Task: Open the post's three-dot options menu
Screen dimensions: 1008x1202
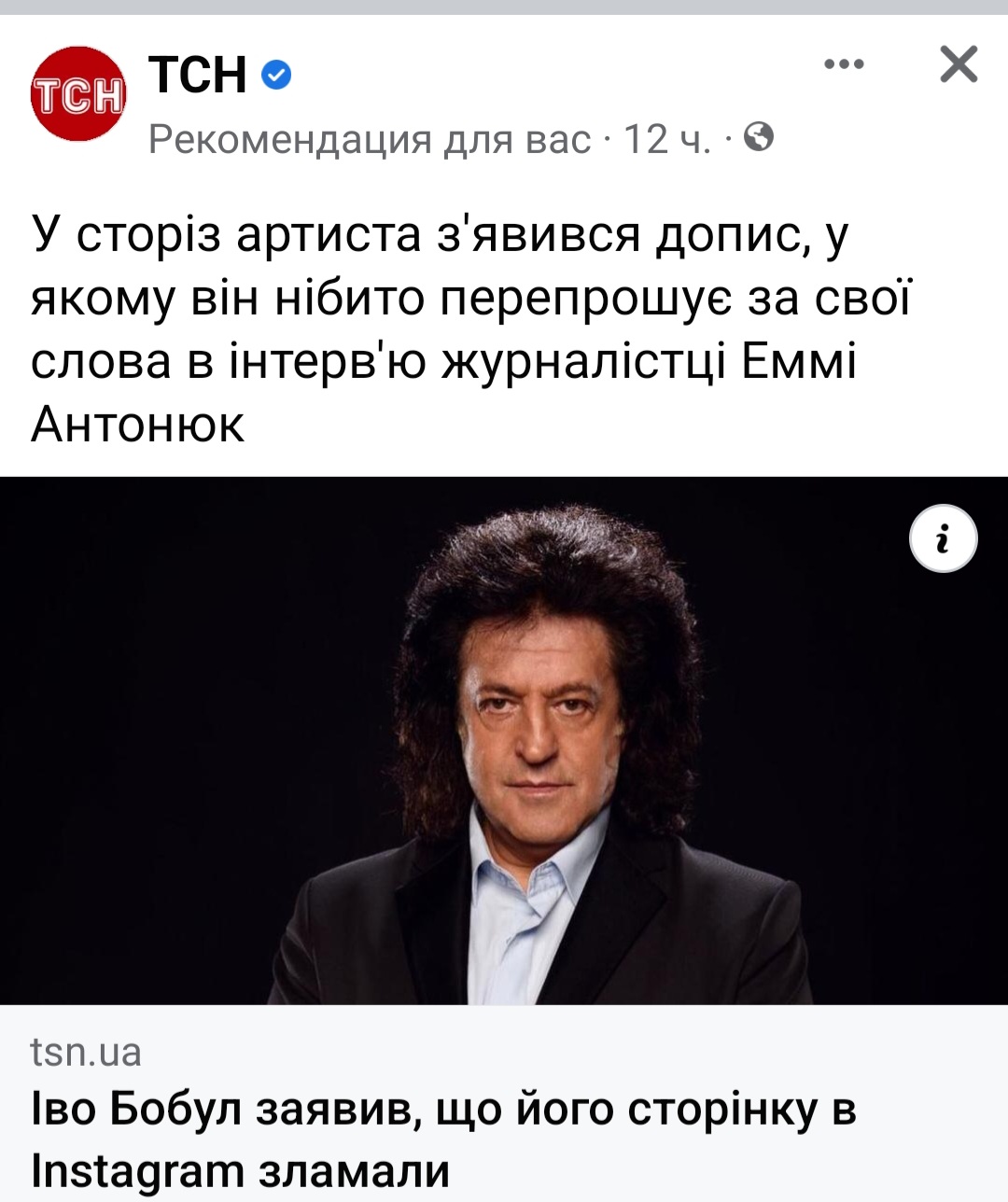Action: pos(844,64)
